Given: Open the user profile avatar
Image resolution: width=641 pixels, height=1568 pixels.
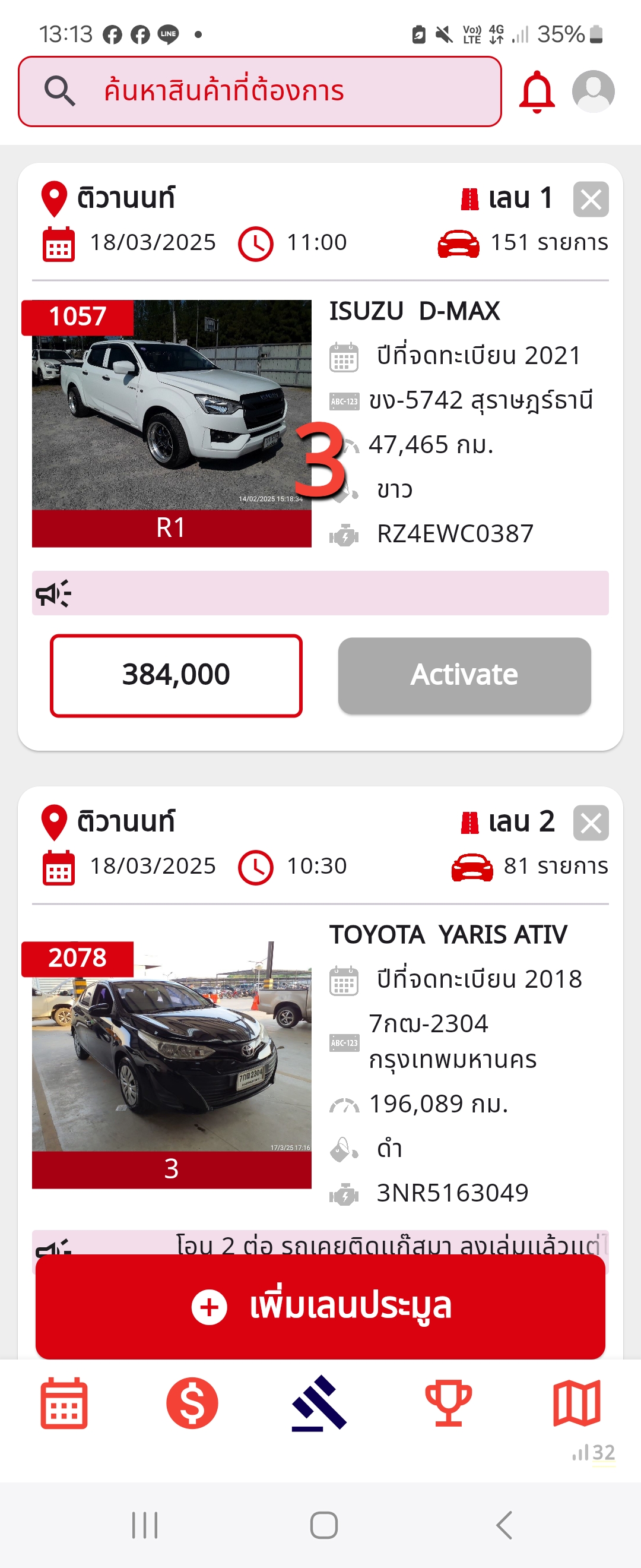Looking at the screenshot, I should (x=593, y=91).
